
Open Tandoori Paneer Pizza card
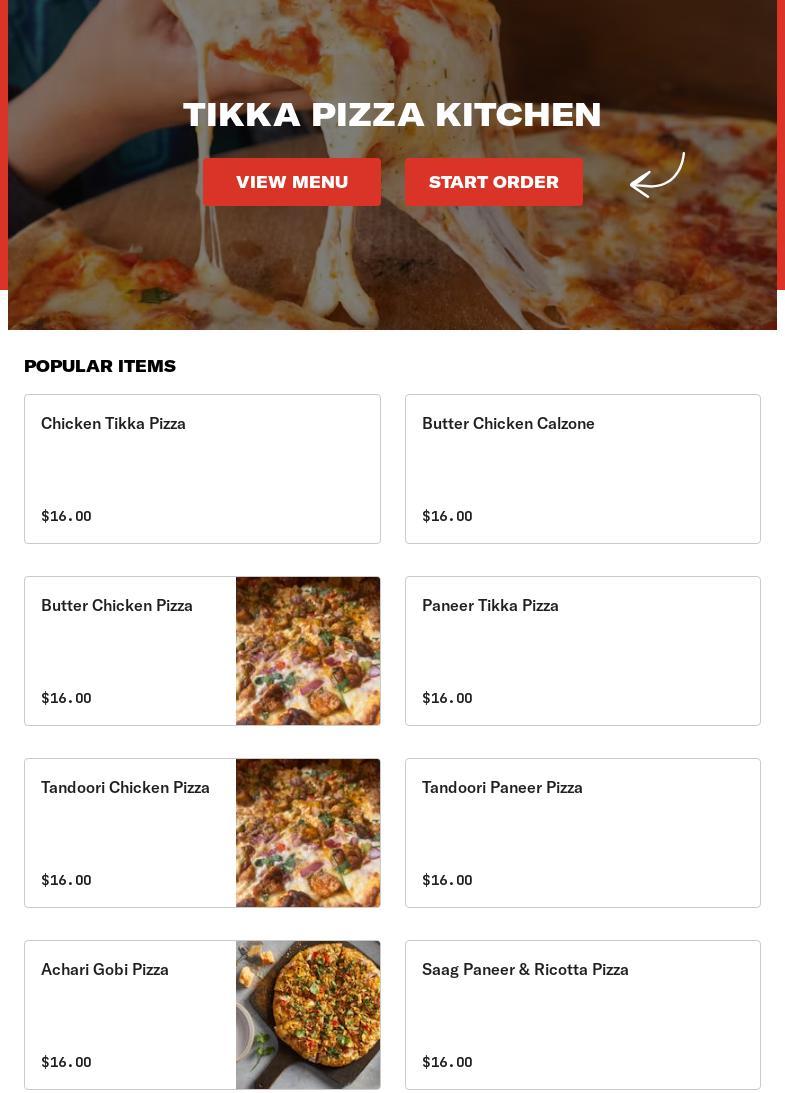point(582,833)
